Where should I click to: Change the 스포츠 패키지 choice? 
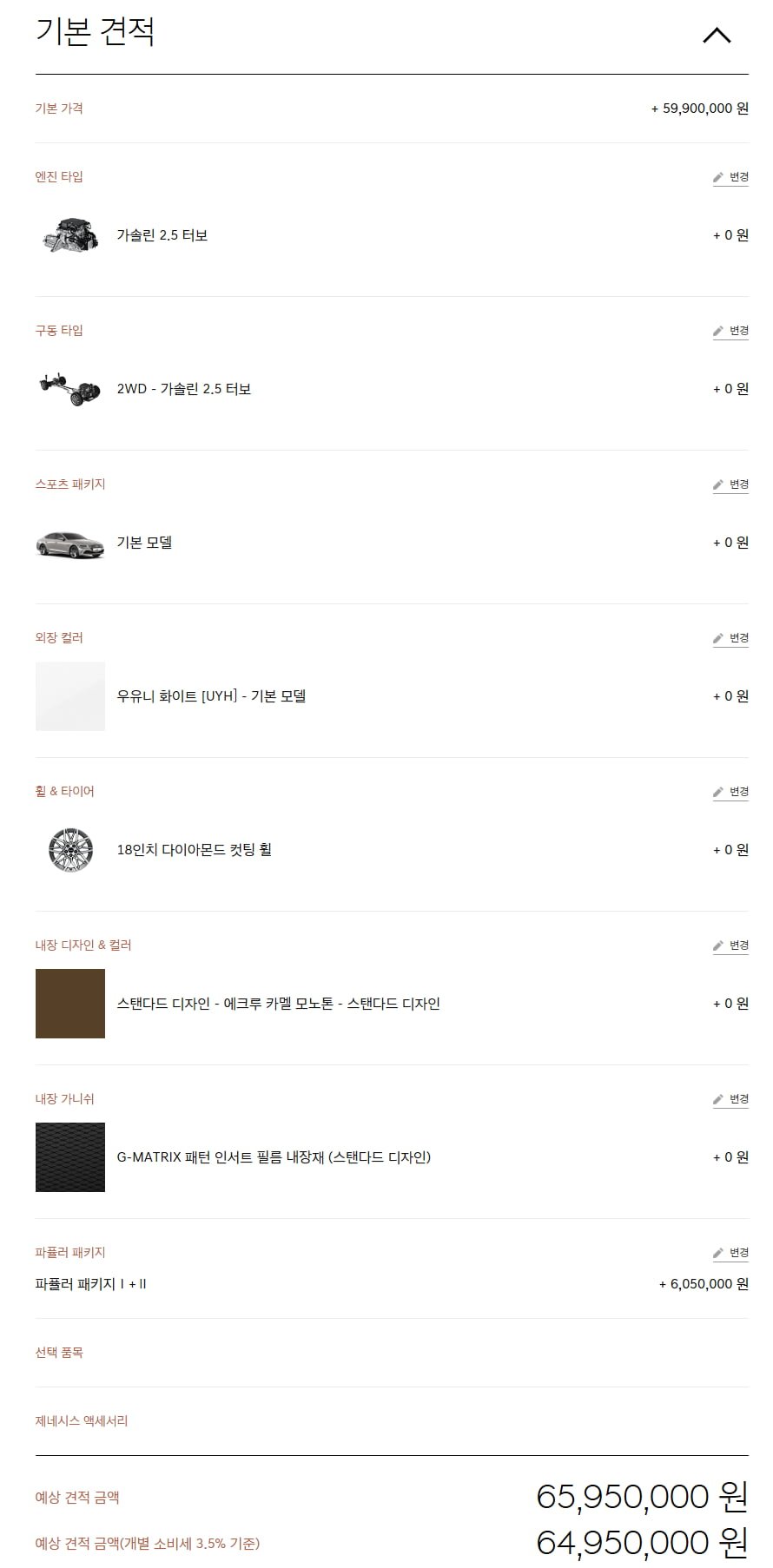(x=730, y=484)
